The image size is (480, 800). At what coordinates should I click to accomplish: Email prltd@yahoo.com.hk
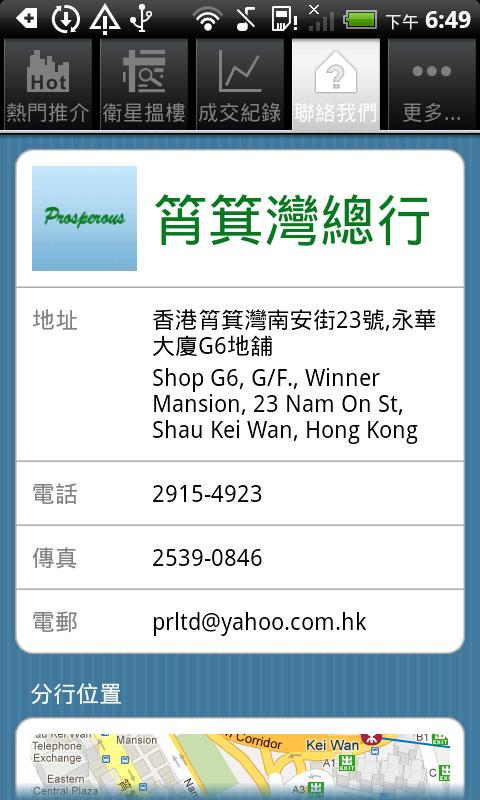[240, 621]
